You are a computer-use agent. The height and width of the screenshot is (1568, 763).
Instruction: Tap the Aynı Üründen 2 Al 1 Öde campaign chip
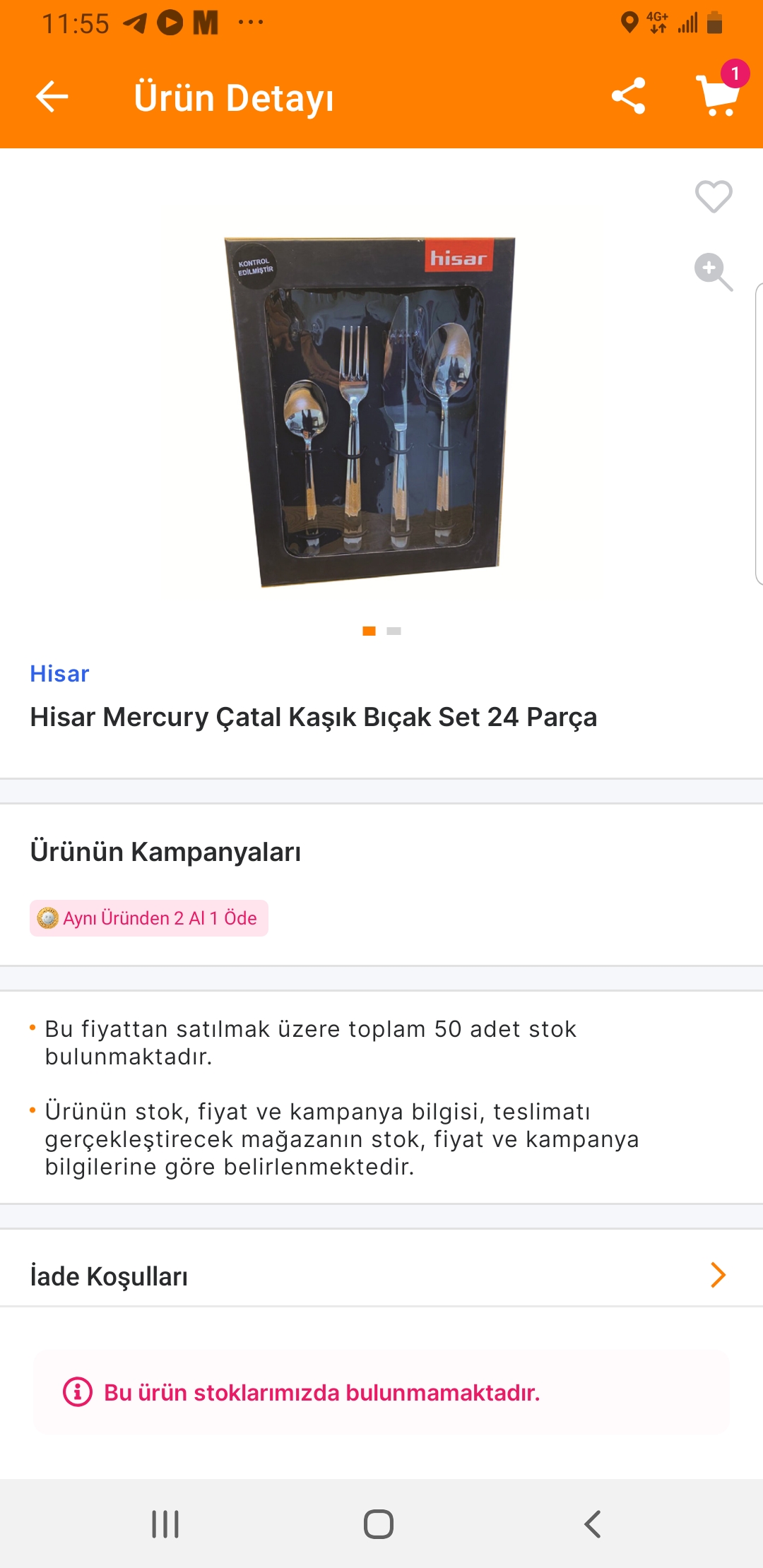tap(148, 918)
